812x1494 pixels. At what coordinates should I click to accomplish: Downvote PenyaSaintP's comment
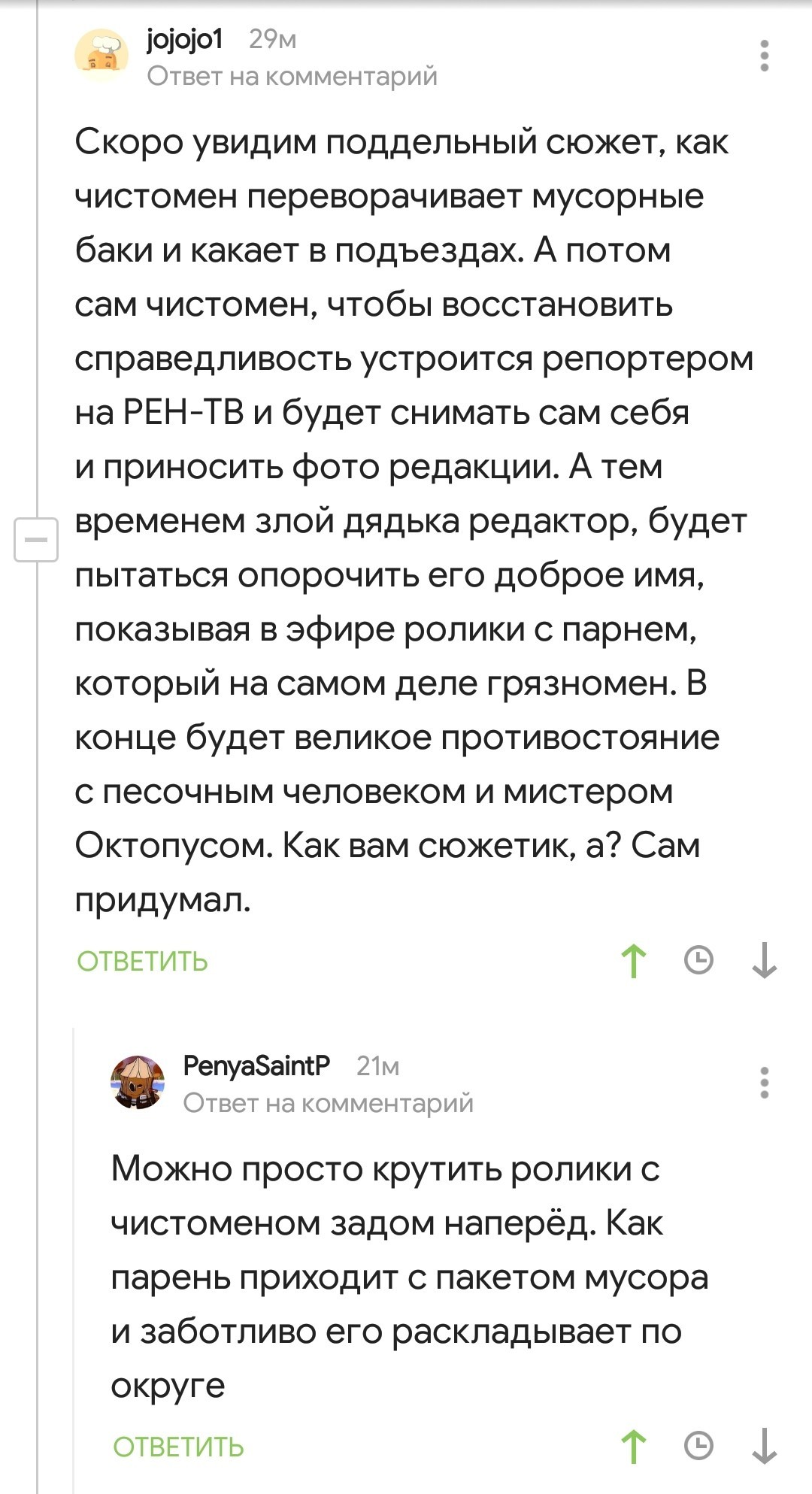coord(764,1446)
